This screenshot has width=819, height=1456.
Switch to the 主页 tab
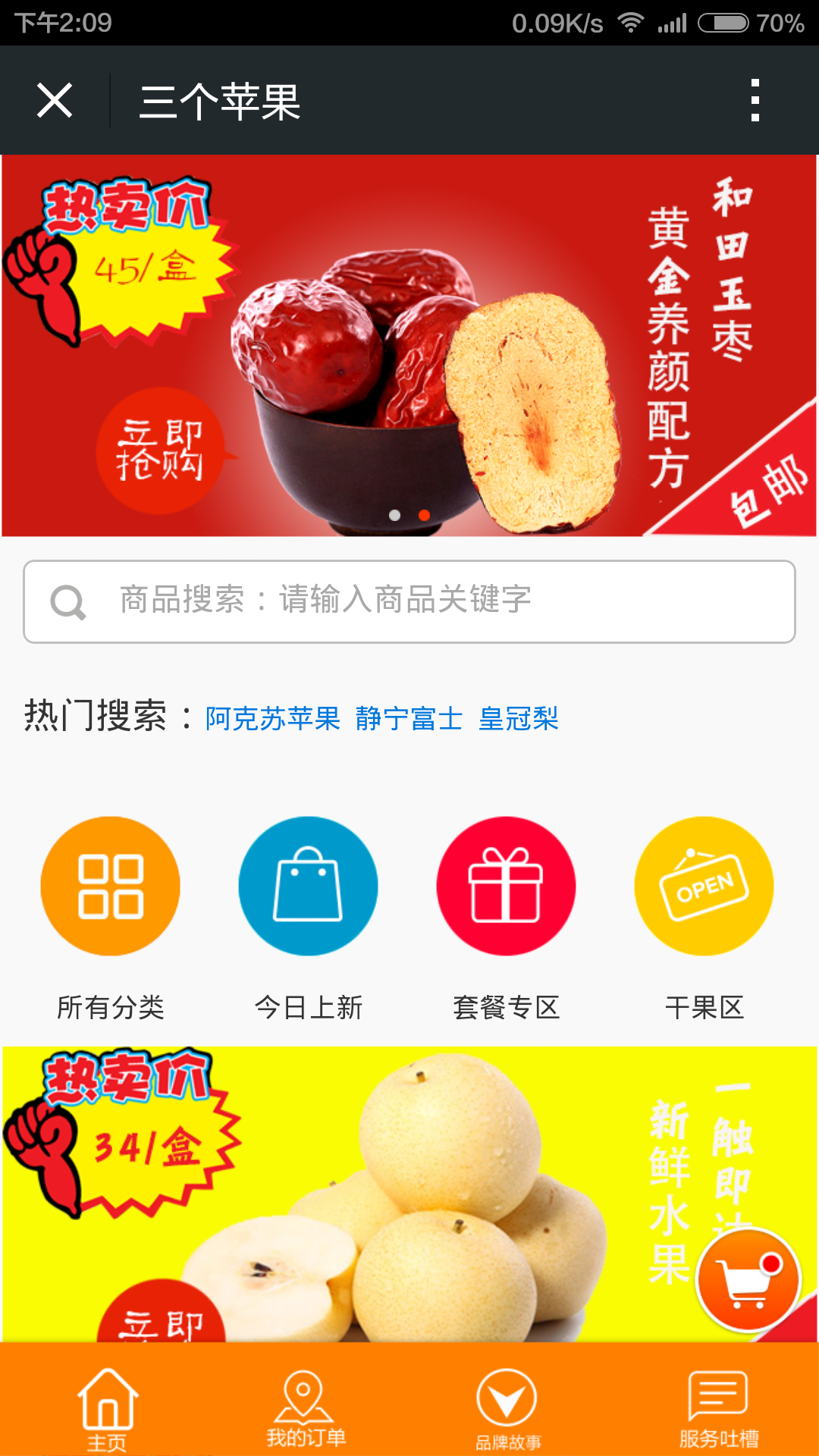click(107, 1409)
